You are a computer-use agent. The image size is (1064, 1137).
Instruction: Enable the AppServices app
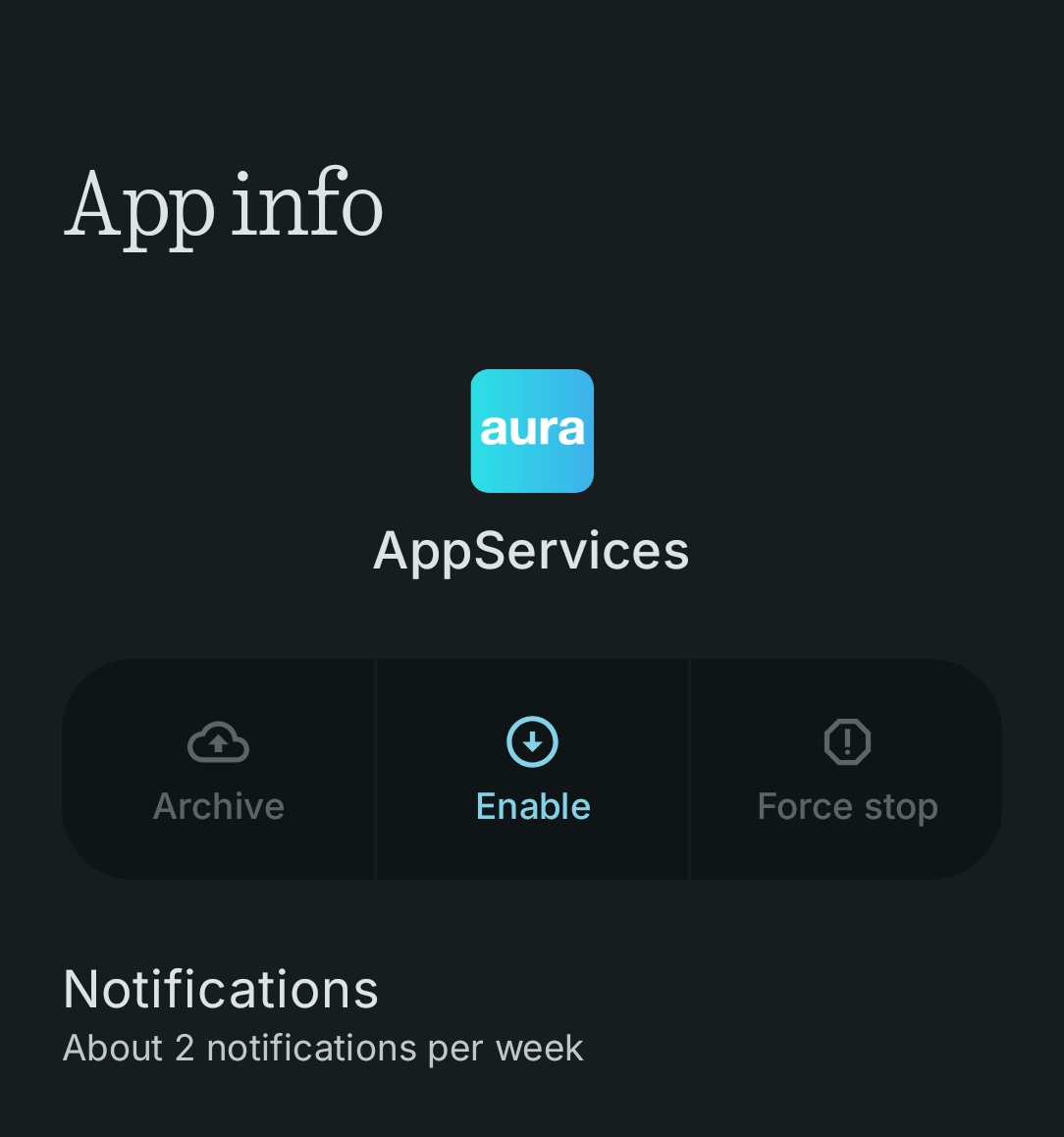click(x=532, y=770)
